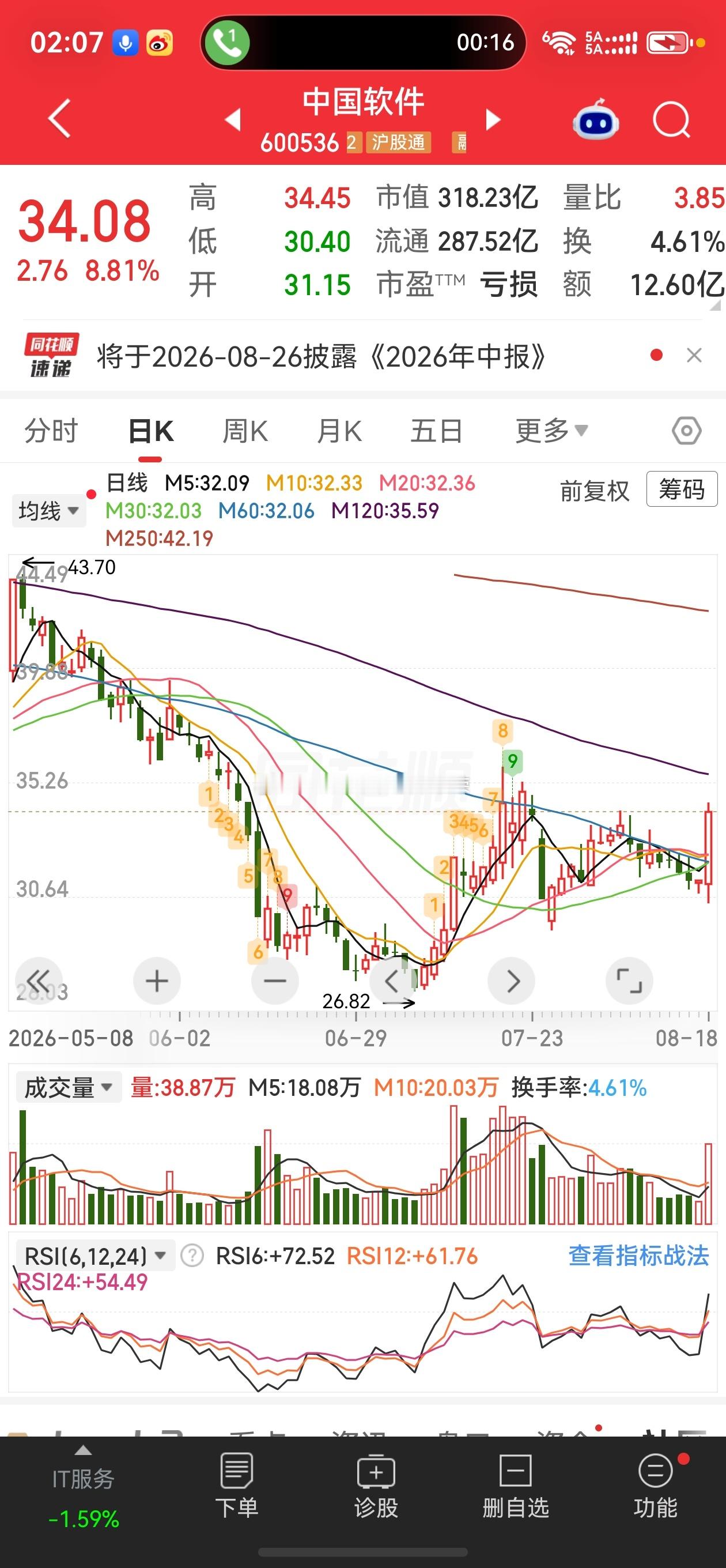Switch to the previous stock with left triangle

pyautogui.click(x=233, y=119)
